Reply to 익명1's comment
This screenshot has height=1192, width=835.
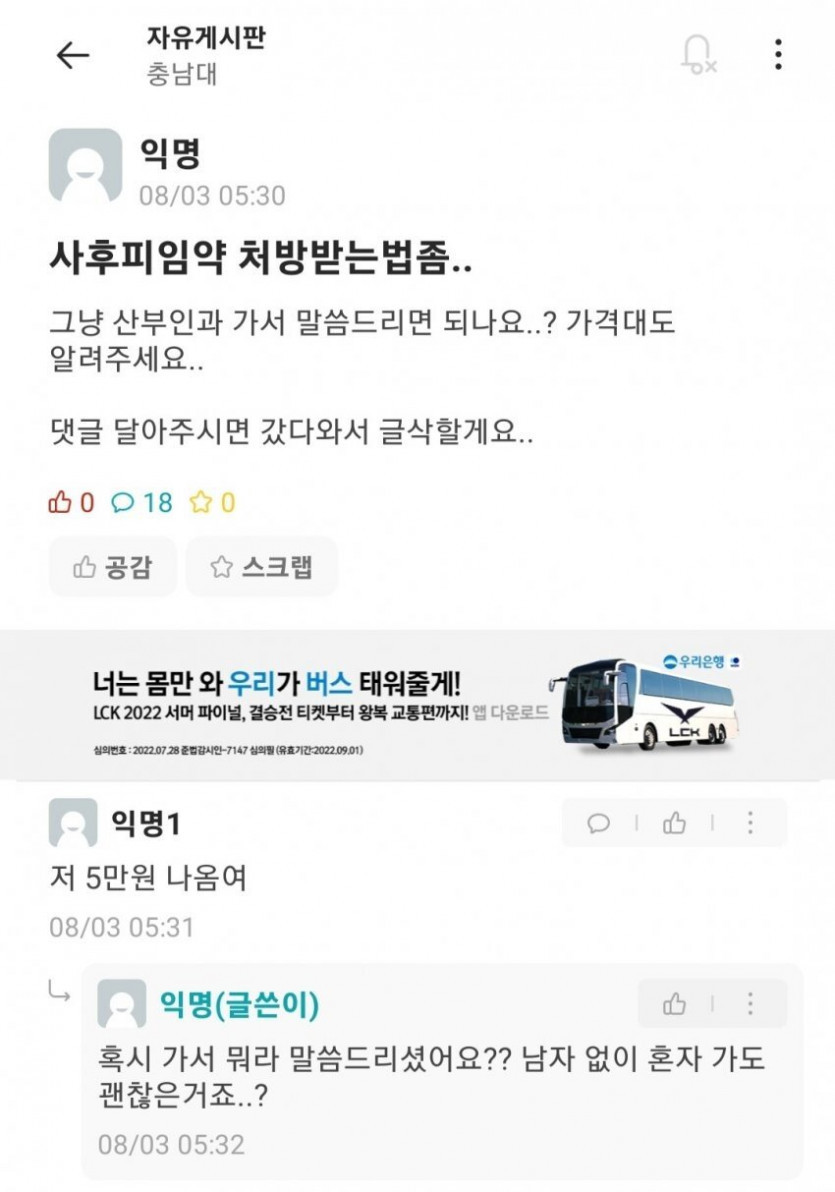[x=599, y=823]
